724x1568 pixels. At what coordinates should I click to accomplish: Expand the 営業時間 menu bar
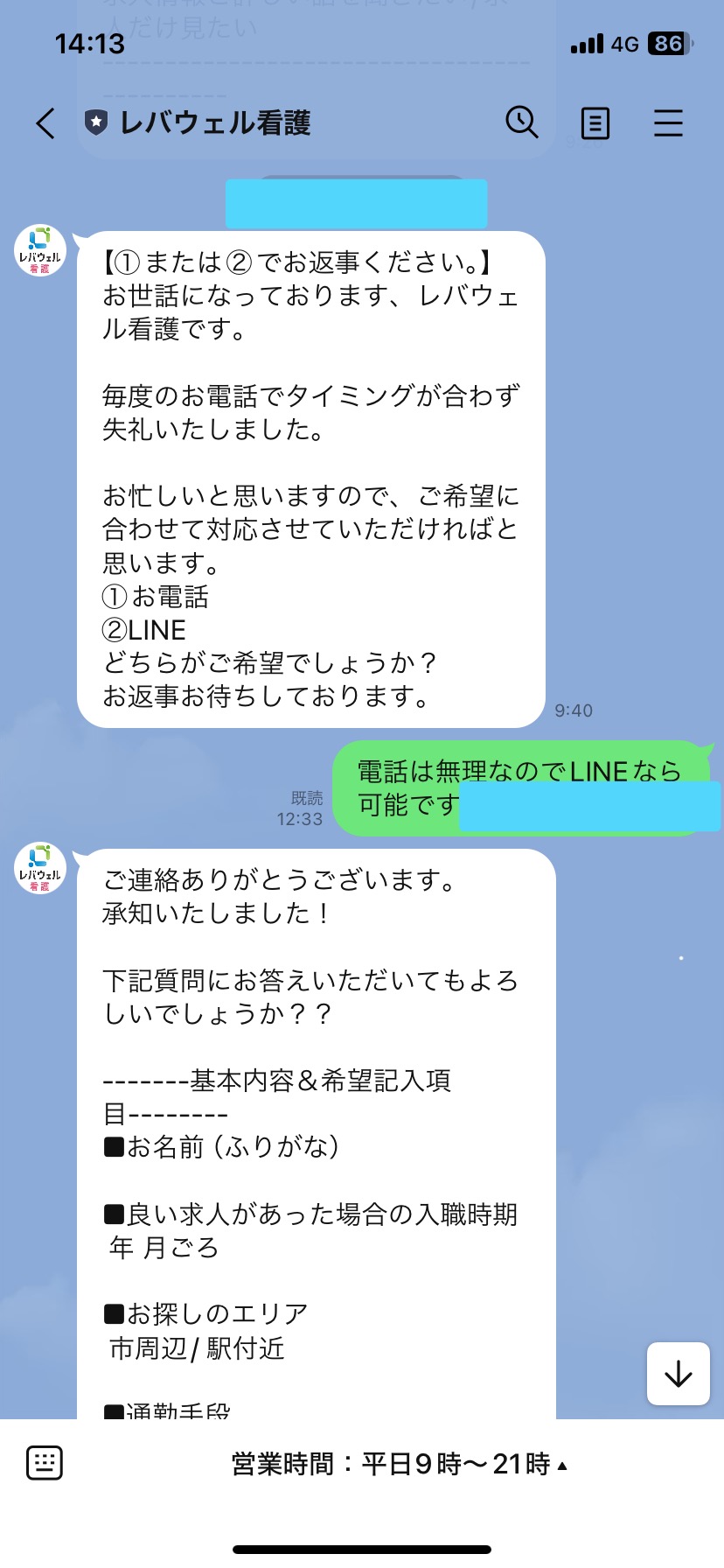click(x=399, y=1464)
